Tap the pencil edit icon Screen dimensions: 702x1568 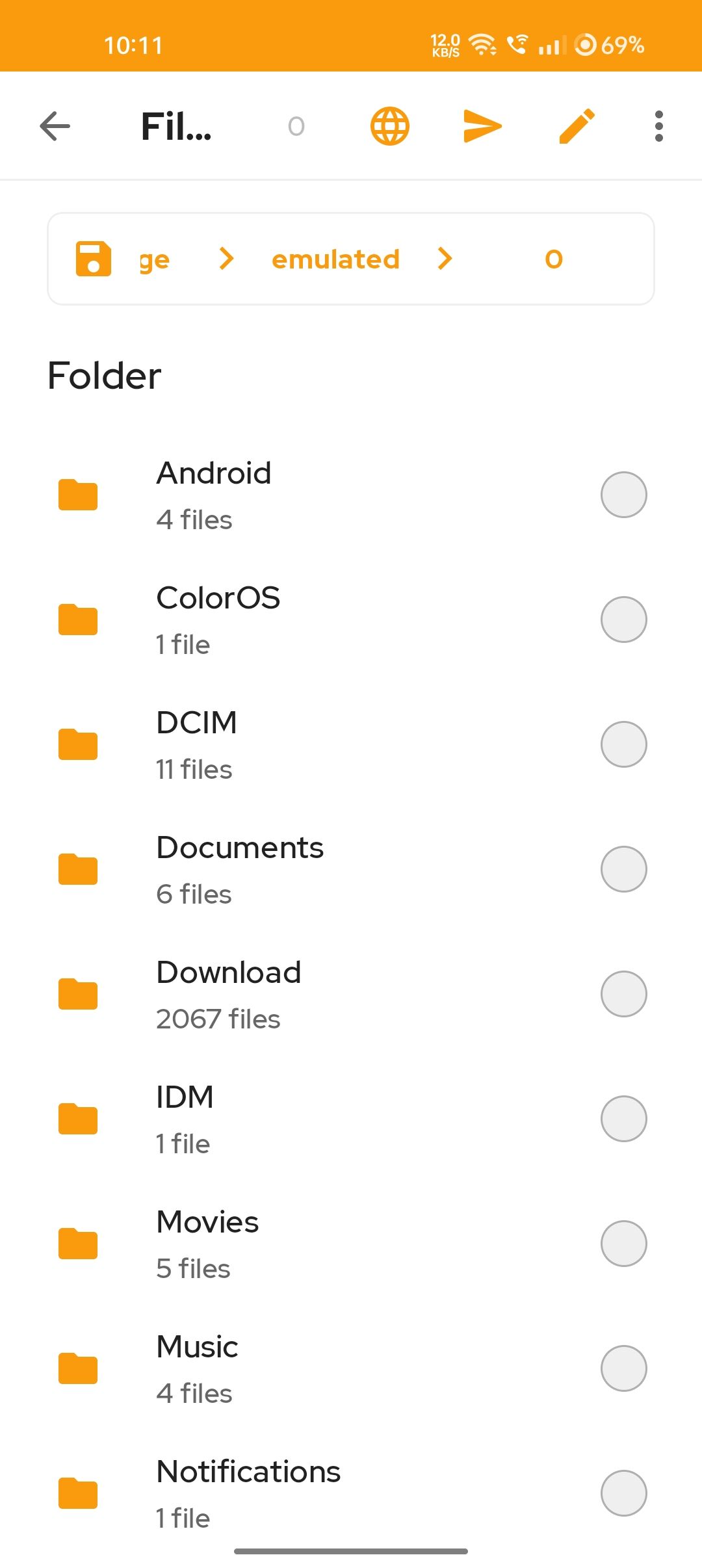[577, 126]
